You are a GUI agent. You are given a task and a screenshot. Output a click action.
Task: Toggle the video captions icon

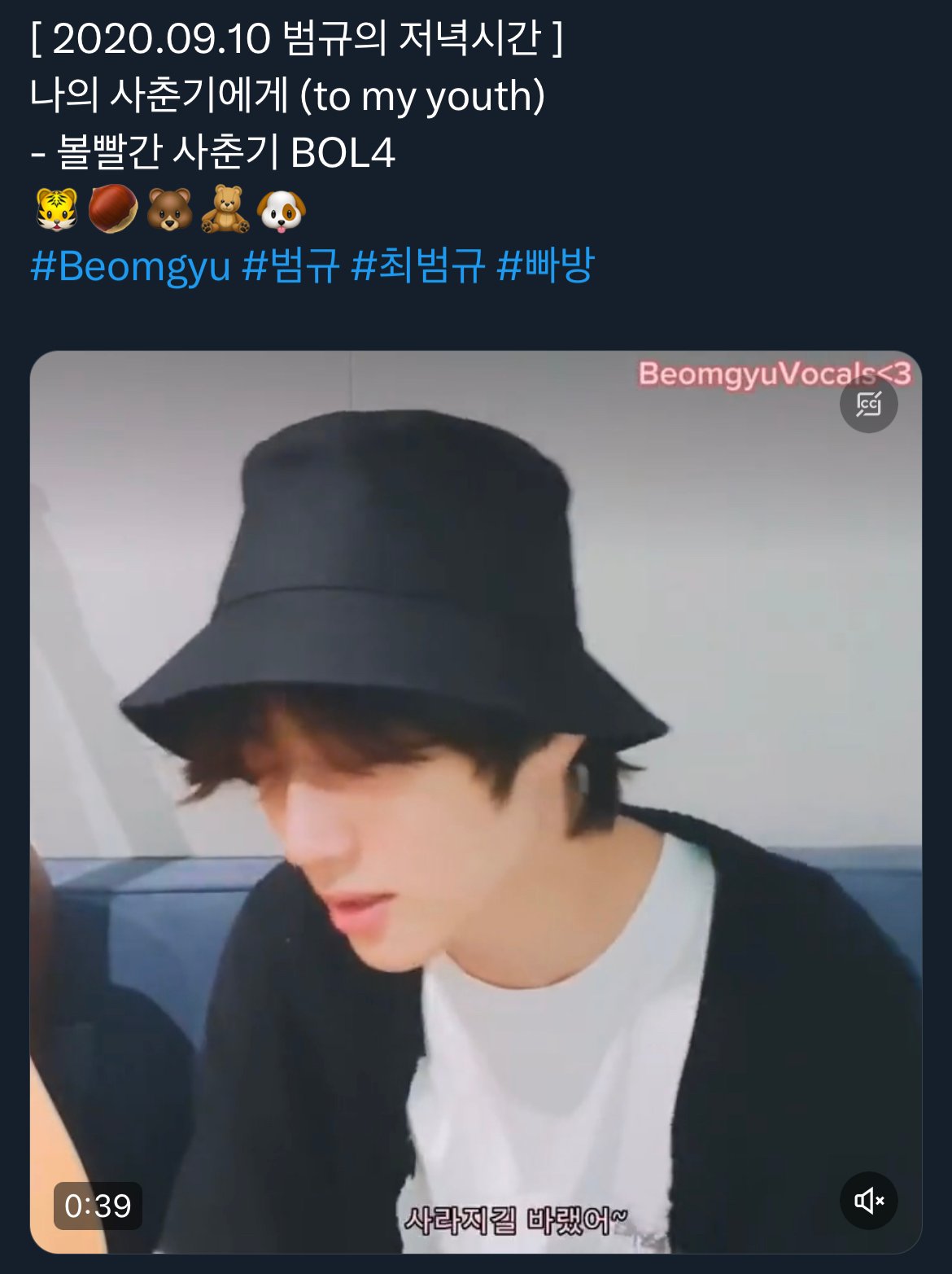click(x=868, y=404)
